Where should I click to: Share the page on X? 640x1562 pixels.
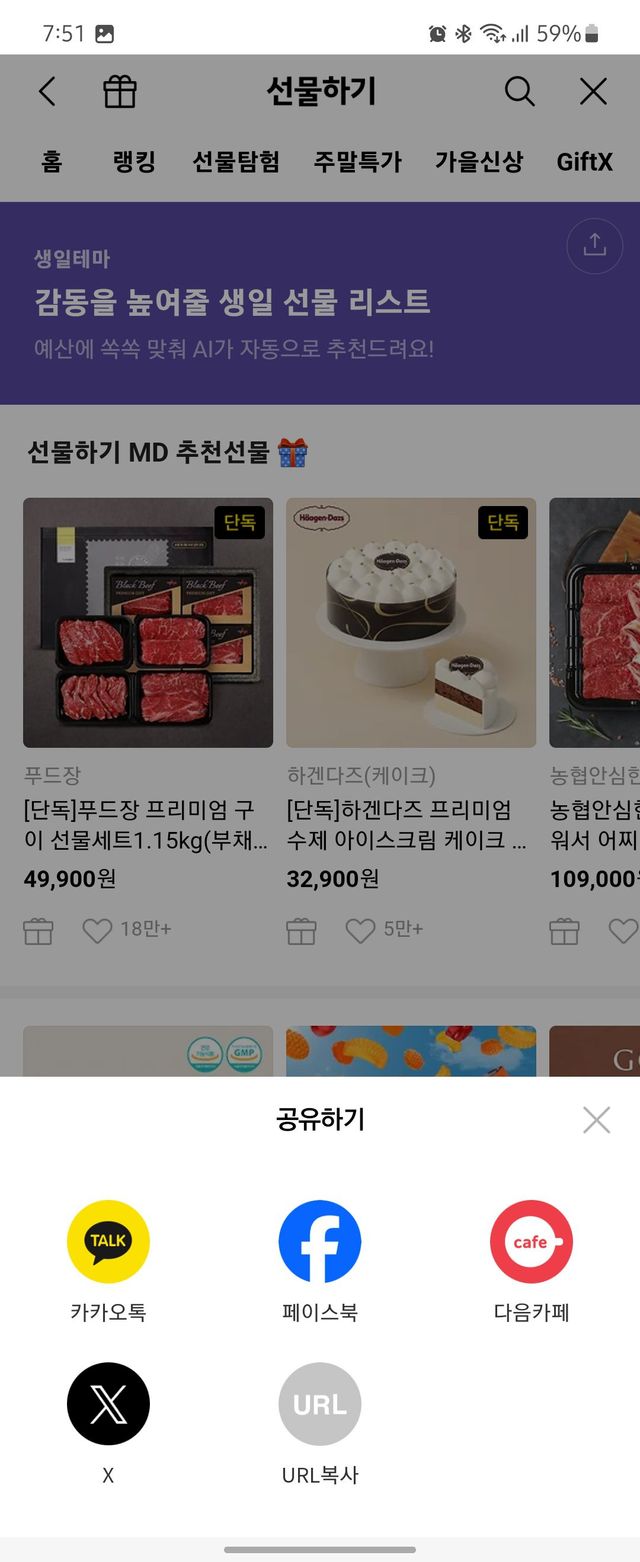point(108,1404)
